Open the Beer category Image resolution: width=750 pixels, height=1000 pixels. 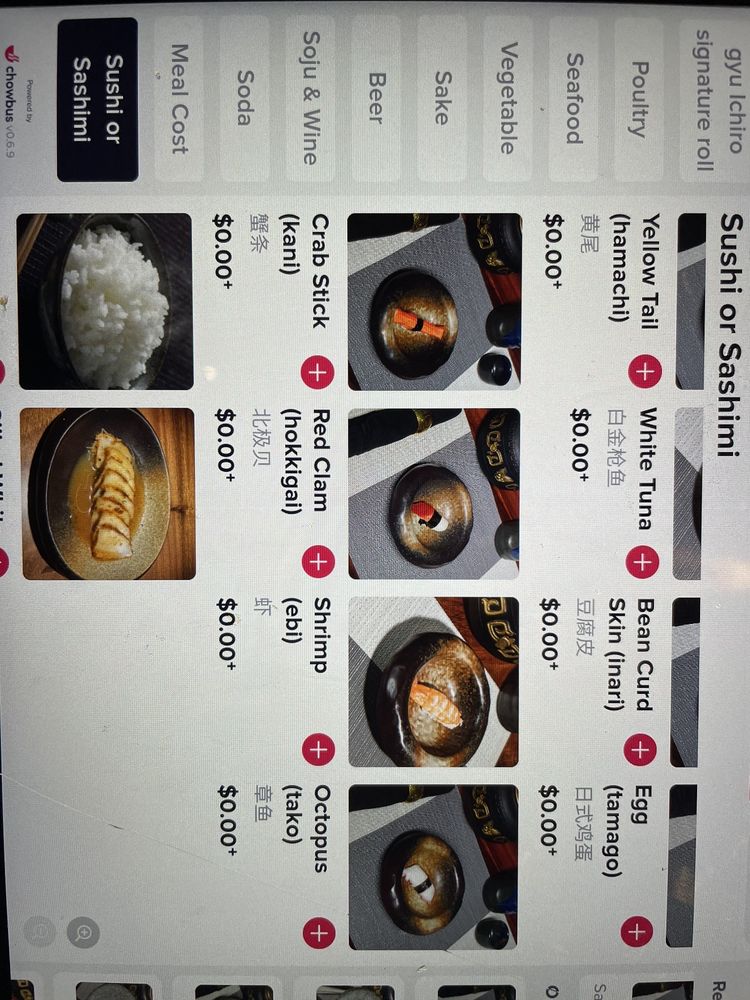coord(375,98)
